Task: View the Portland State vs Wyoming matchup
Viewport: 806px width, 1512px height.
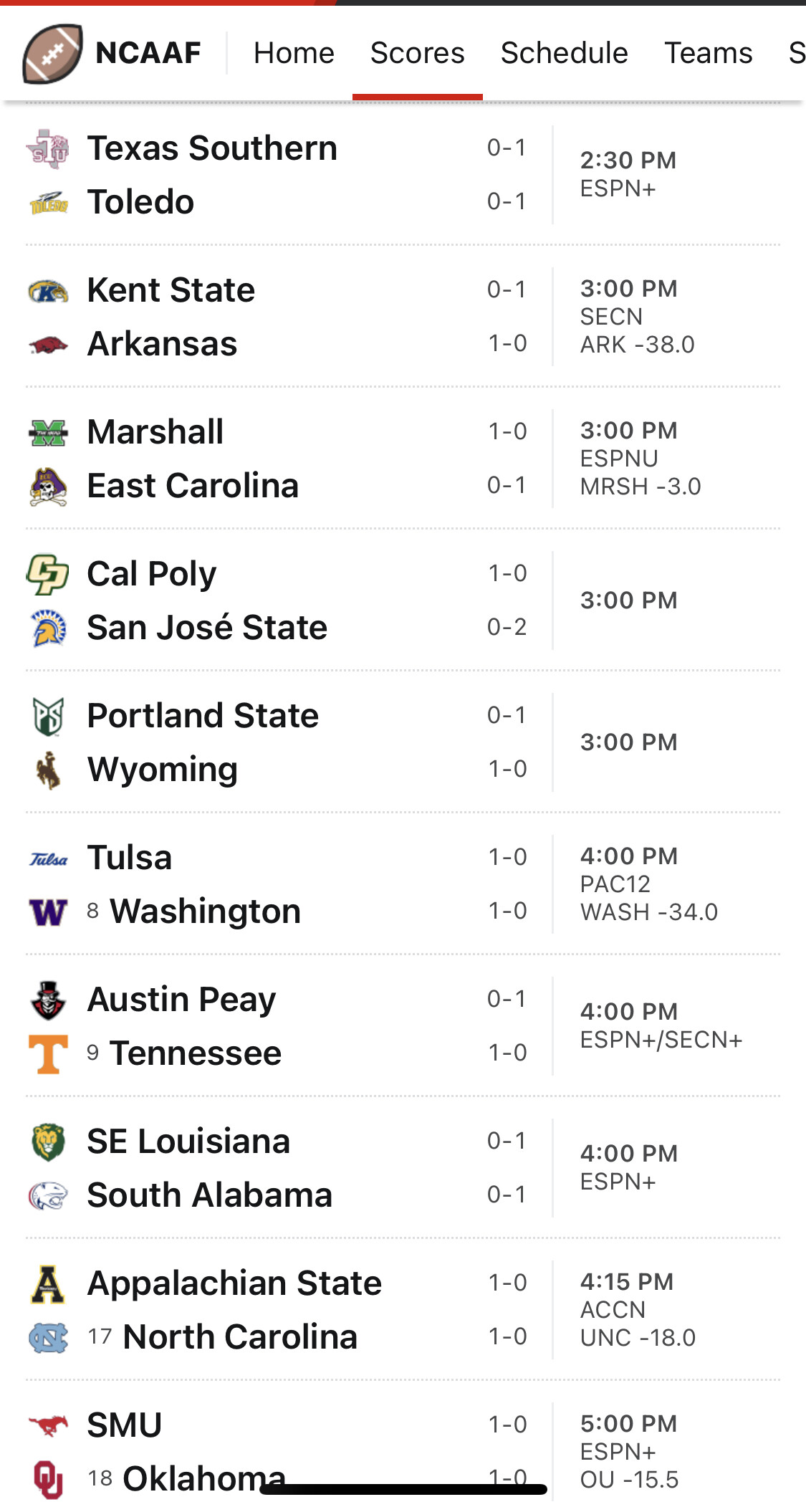Action: pyautogui.click(x=403, y=742)
